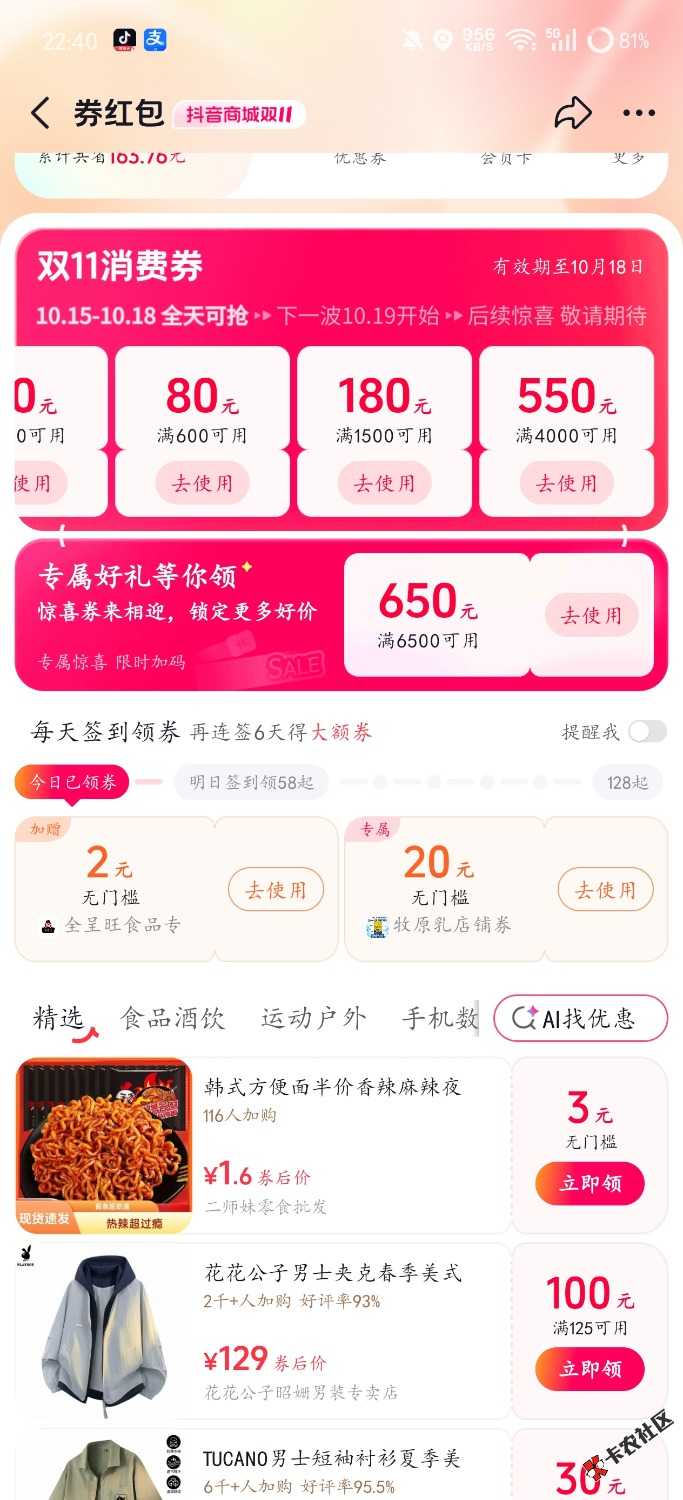Claim the 3元 instant noodle coupon
683x1500 pixels.
(590, 1183)
